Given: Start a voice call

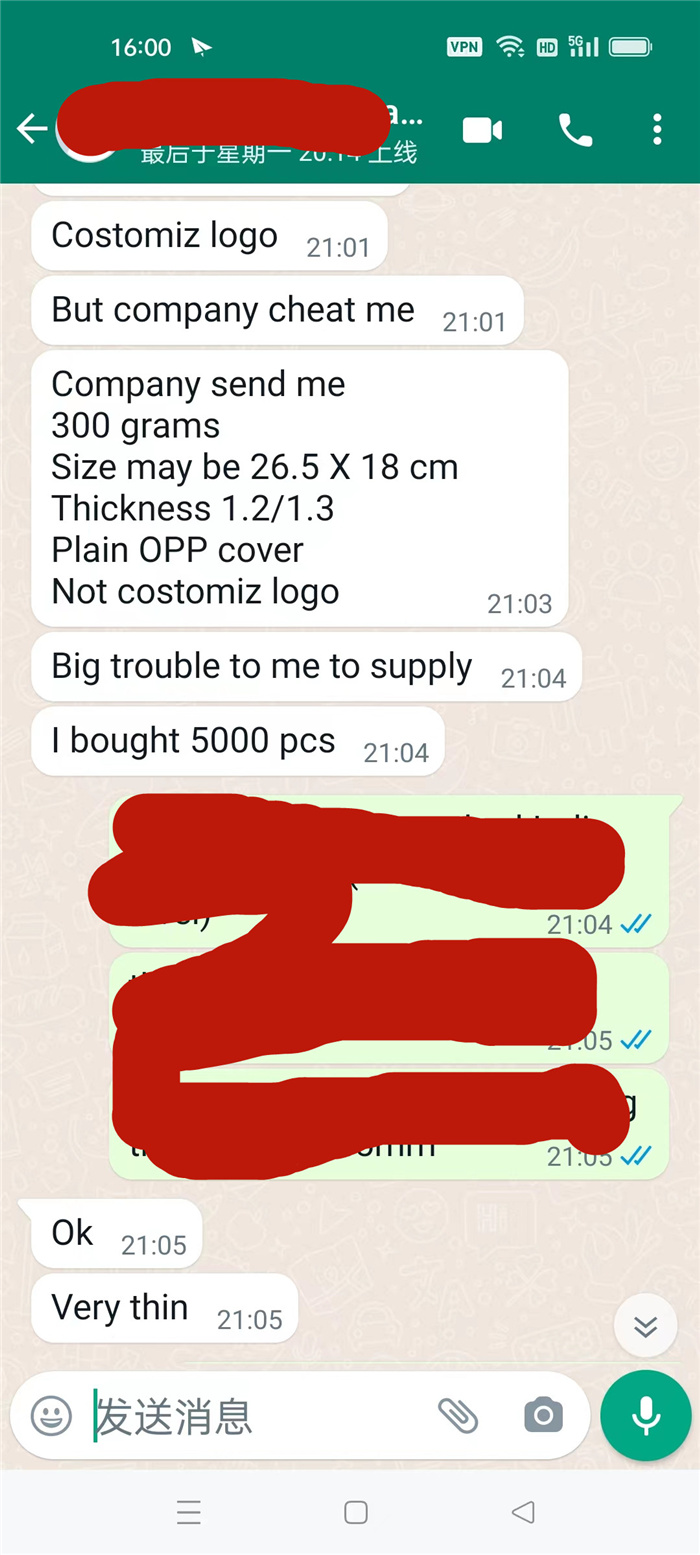Looking at the screenshot, I should click(x=575, y=130).
